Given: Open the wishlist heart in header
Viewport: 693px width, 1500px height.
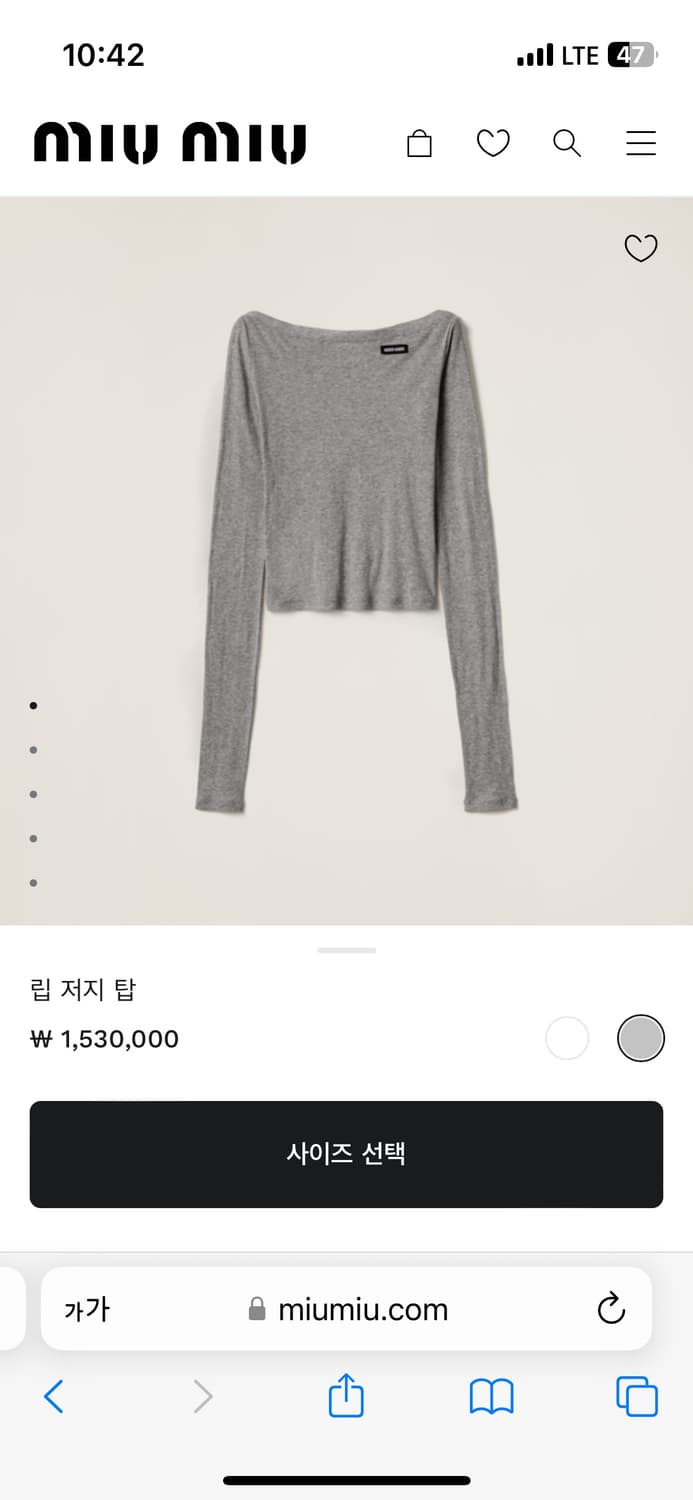Looking at the screenshot, I should [493, 144].
